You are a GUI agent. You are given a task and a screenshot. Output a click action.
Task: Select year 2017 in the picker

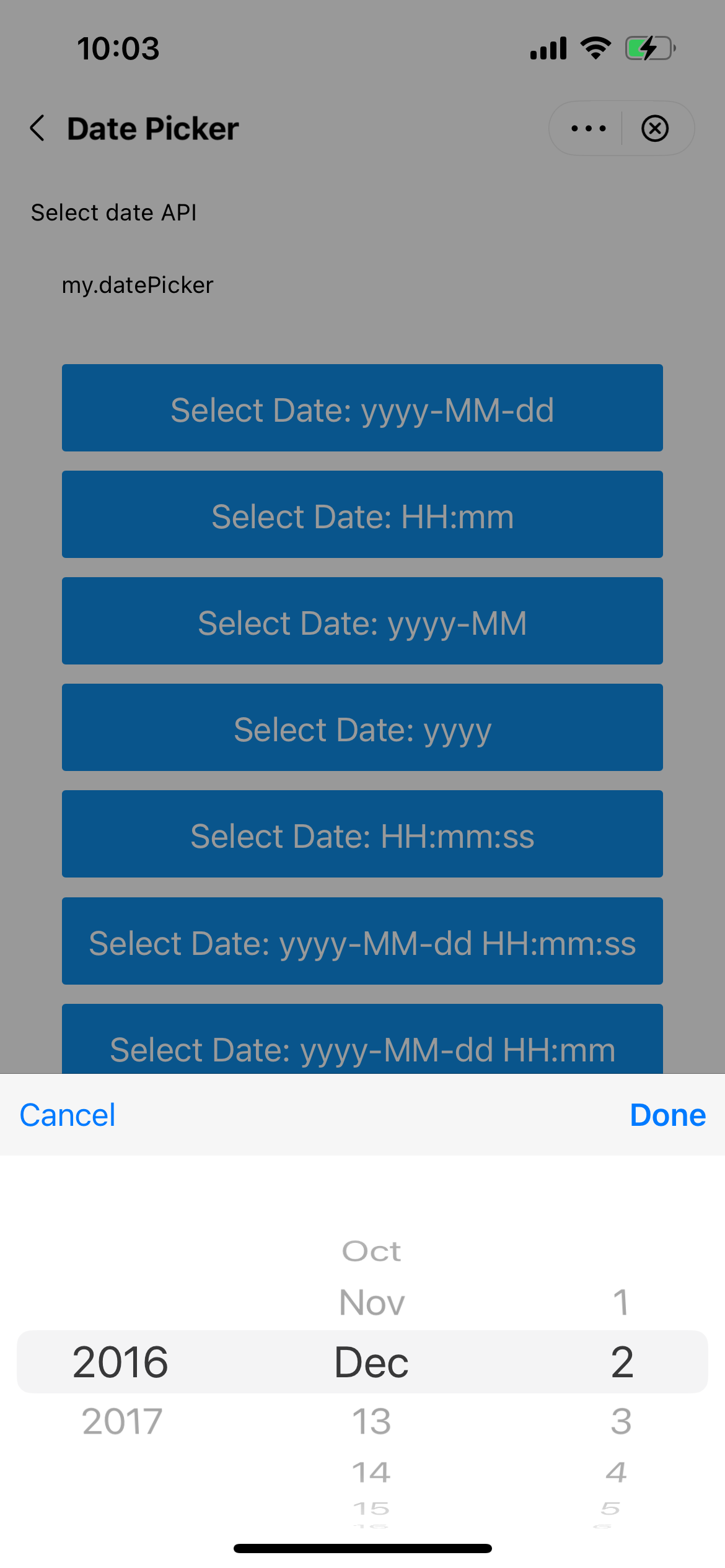[122, 1421]
